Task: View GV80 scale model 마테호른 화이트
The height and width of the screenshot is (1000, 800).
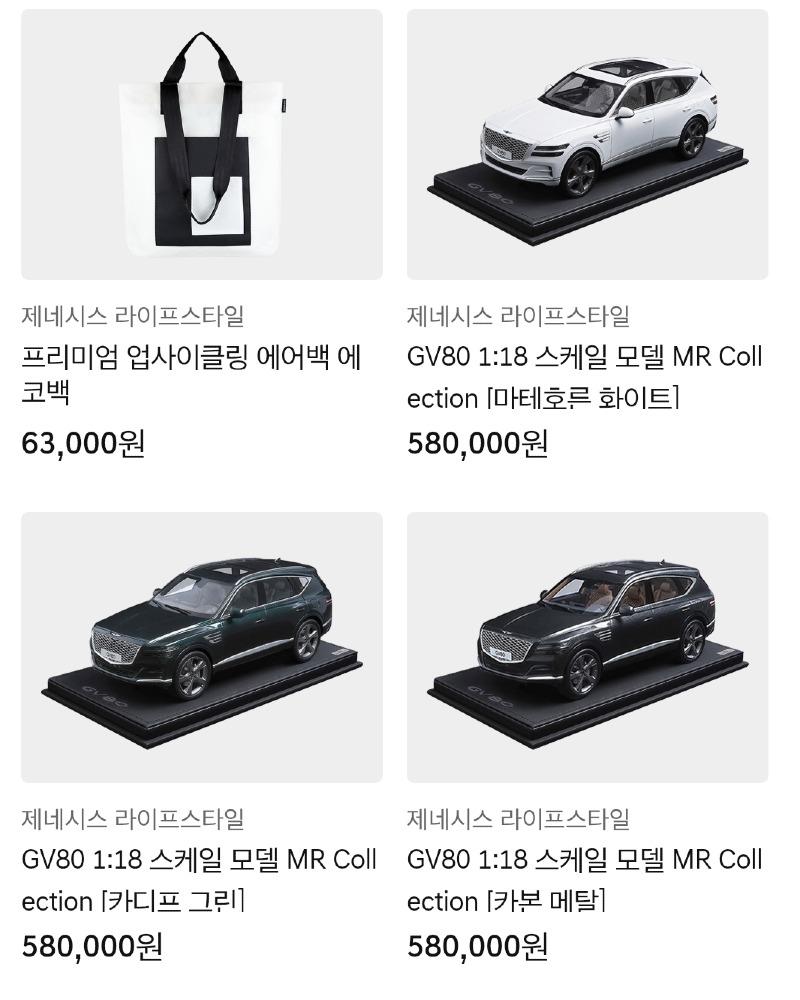Action: point(587,145)
